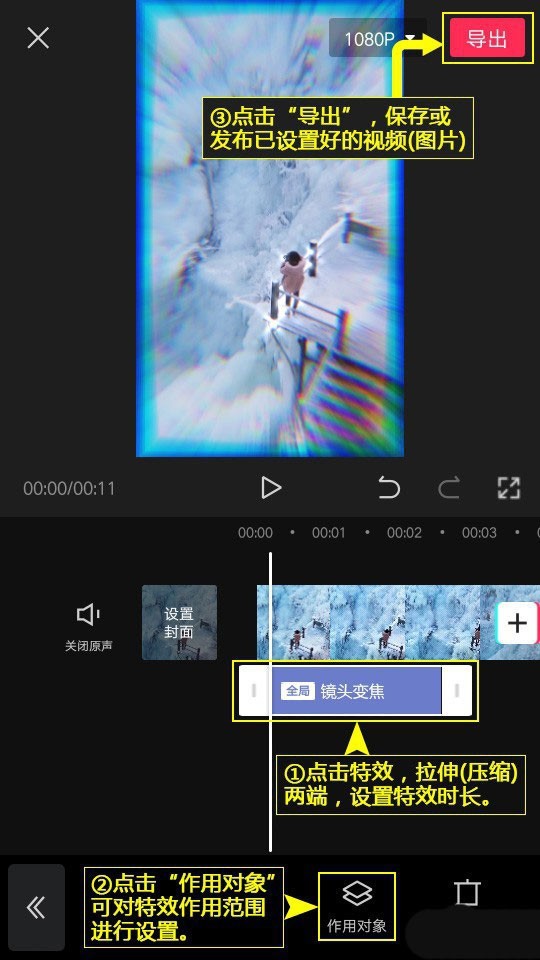
Task: Mute original audio via 关闭原声
Action: coord(89,626)
